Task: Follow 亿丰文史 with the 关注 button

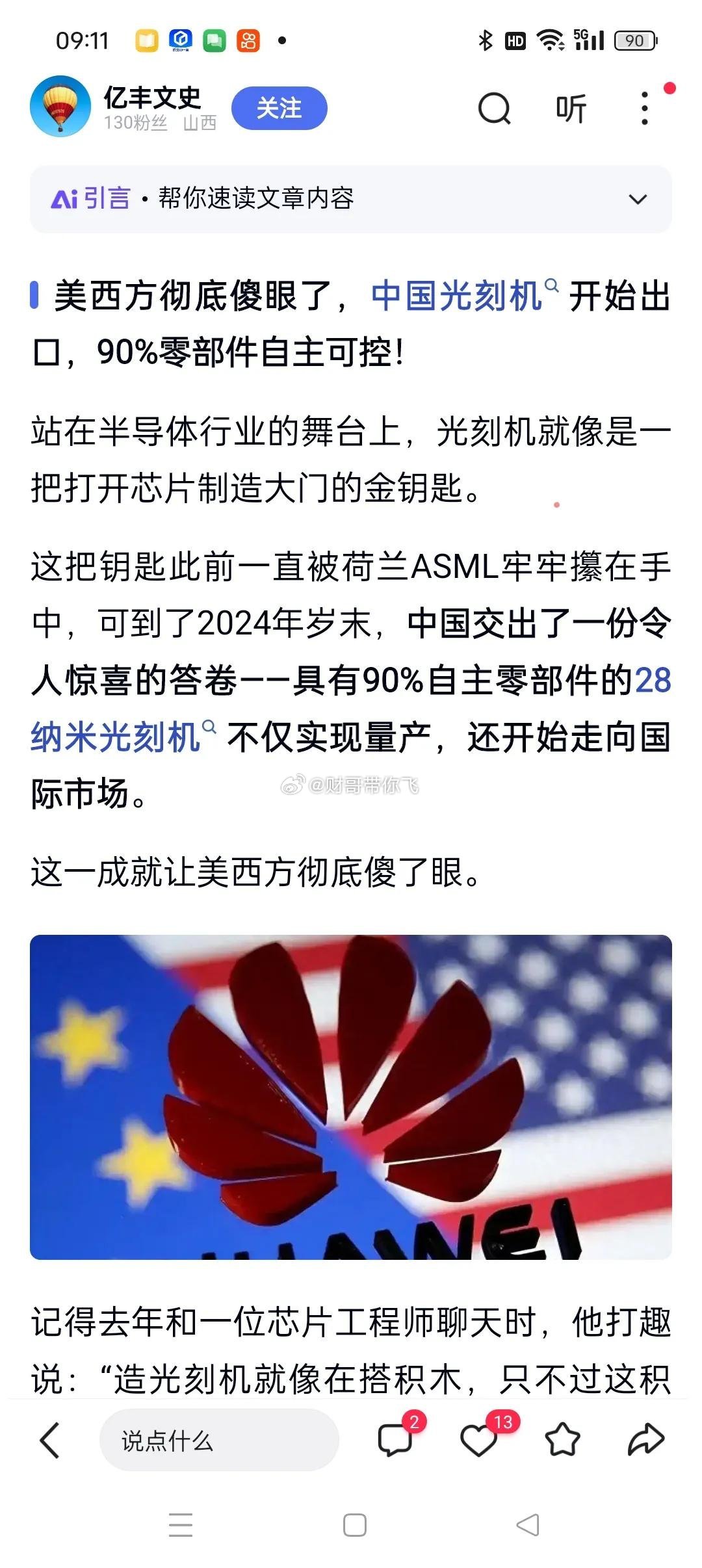Action: pyautogui.click(x=279, y=108)
